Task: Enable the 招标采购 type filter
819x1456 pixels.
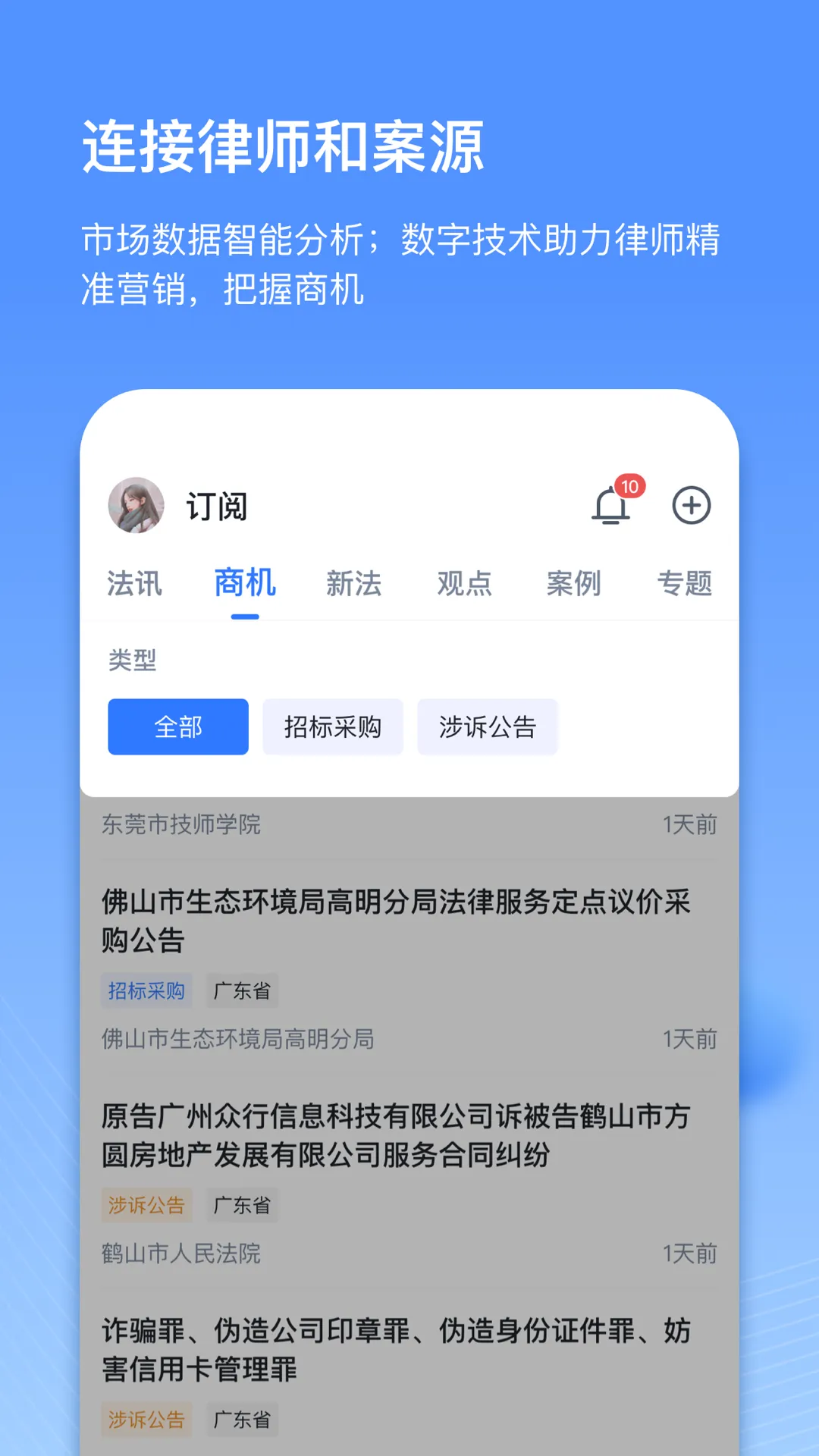Action: (332, 726)
